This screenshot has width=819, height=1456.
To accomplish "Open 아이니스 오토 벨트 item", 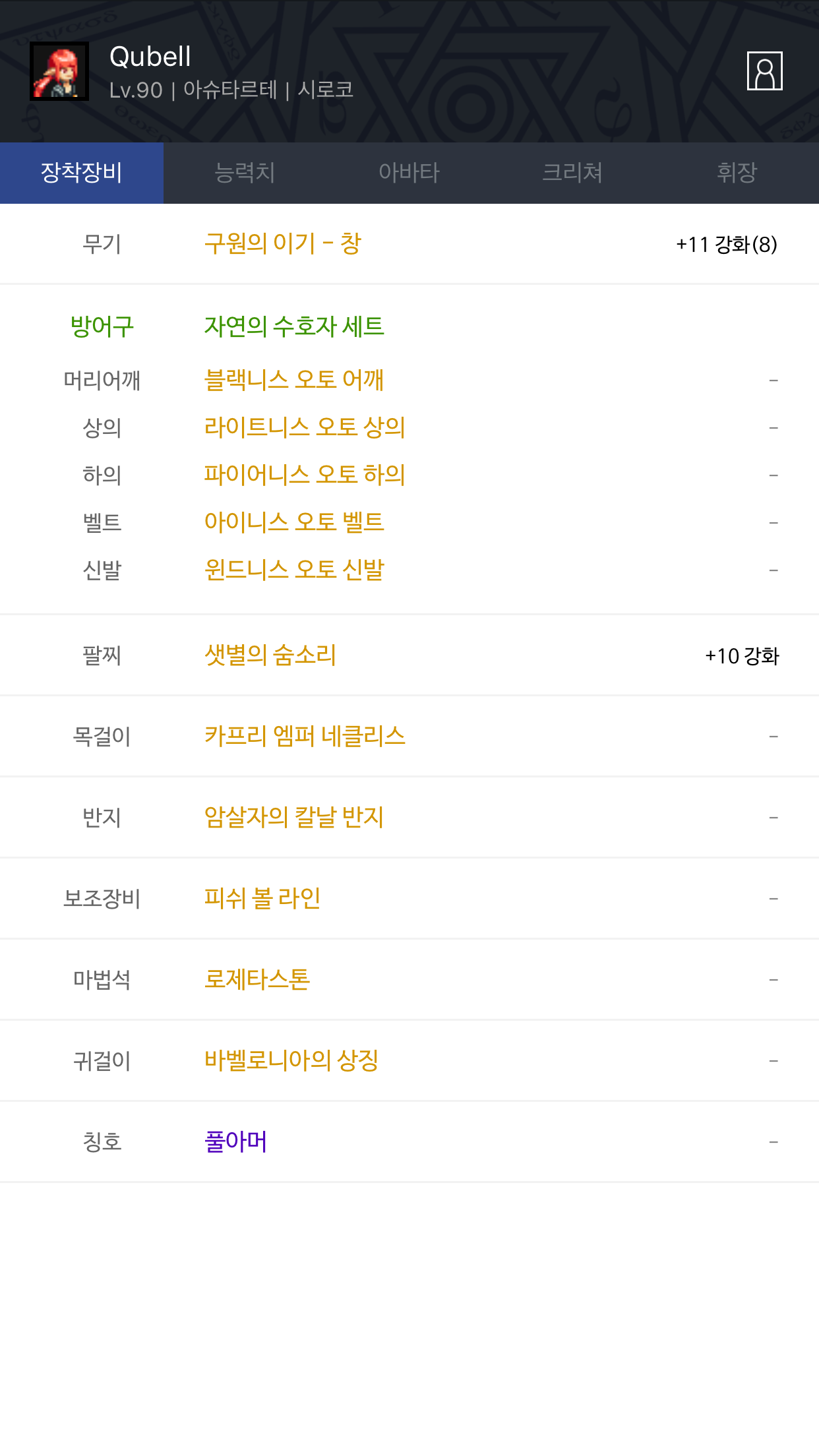I will click(294, 522).
